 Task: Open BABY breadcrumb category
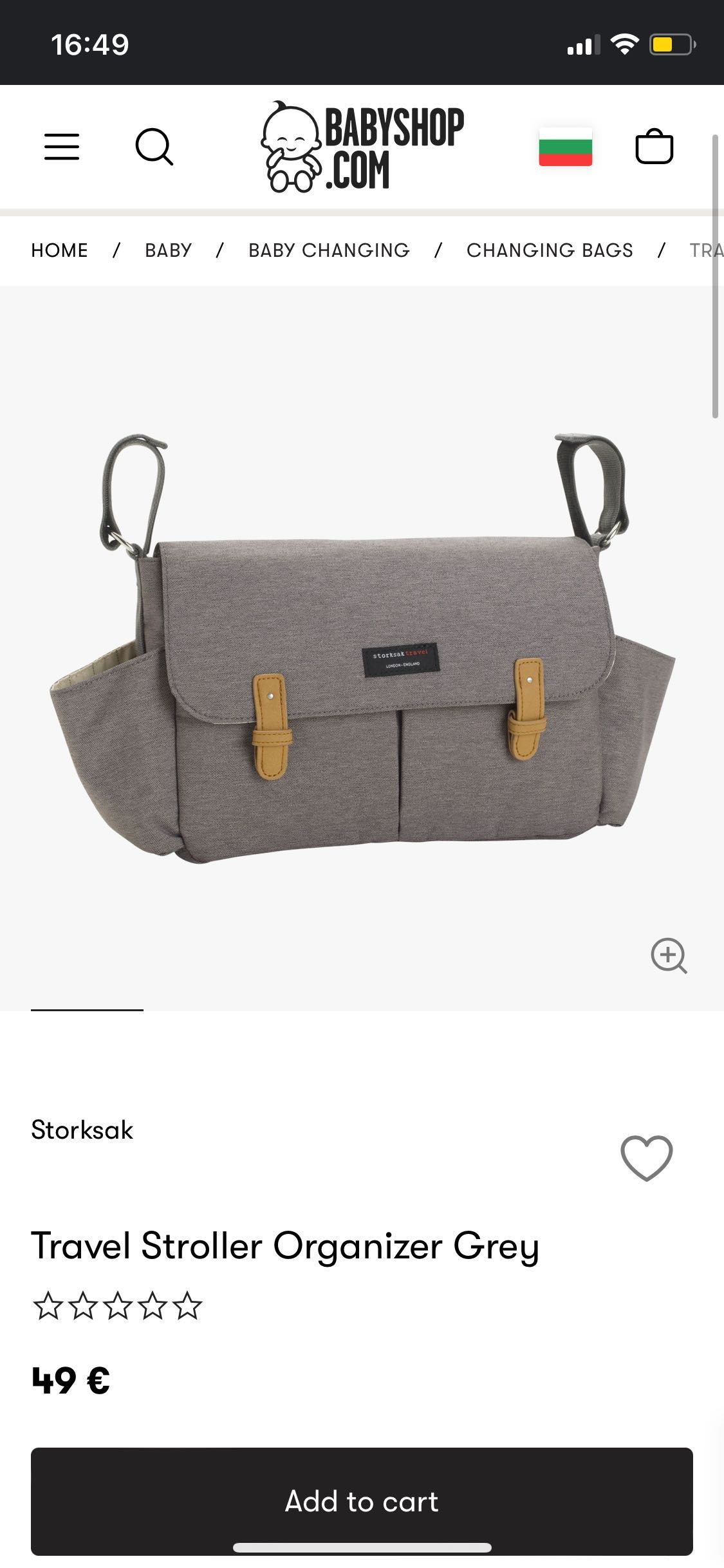[x=168, y=250]
